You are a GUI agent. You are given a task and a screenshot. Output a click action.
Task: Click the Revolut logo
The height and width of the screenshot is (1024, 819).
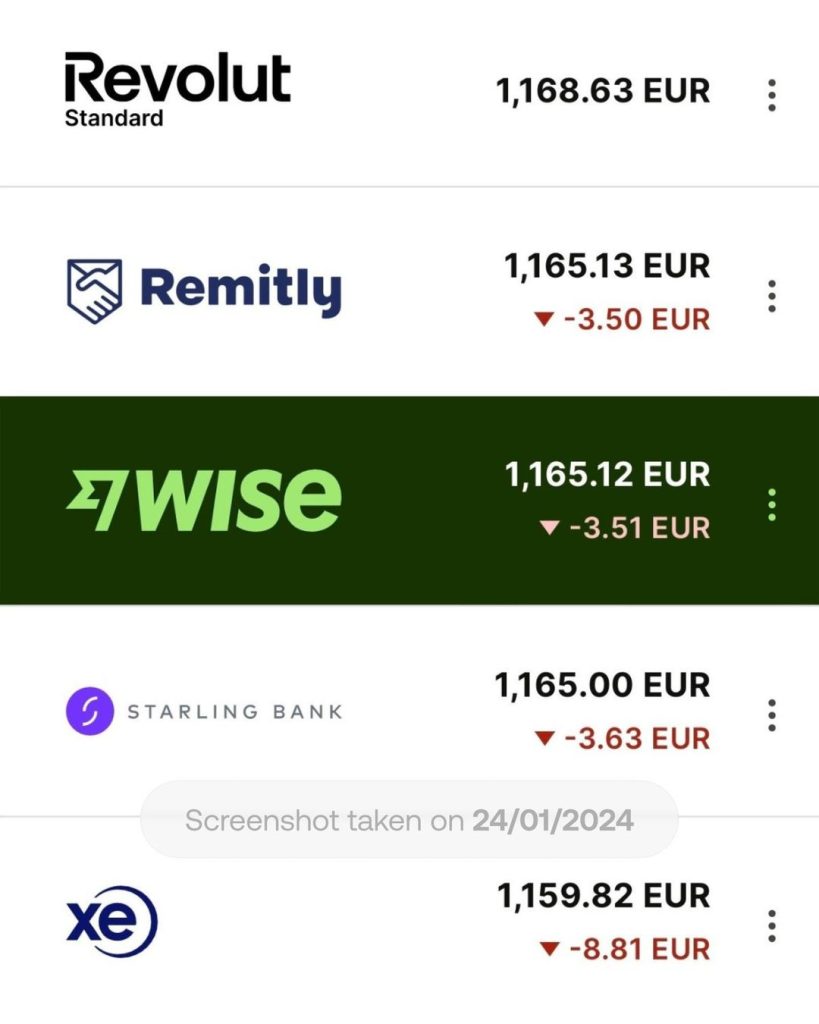pyautogui.click(x=175, y=80)
